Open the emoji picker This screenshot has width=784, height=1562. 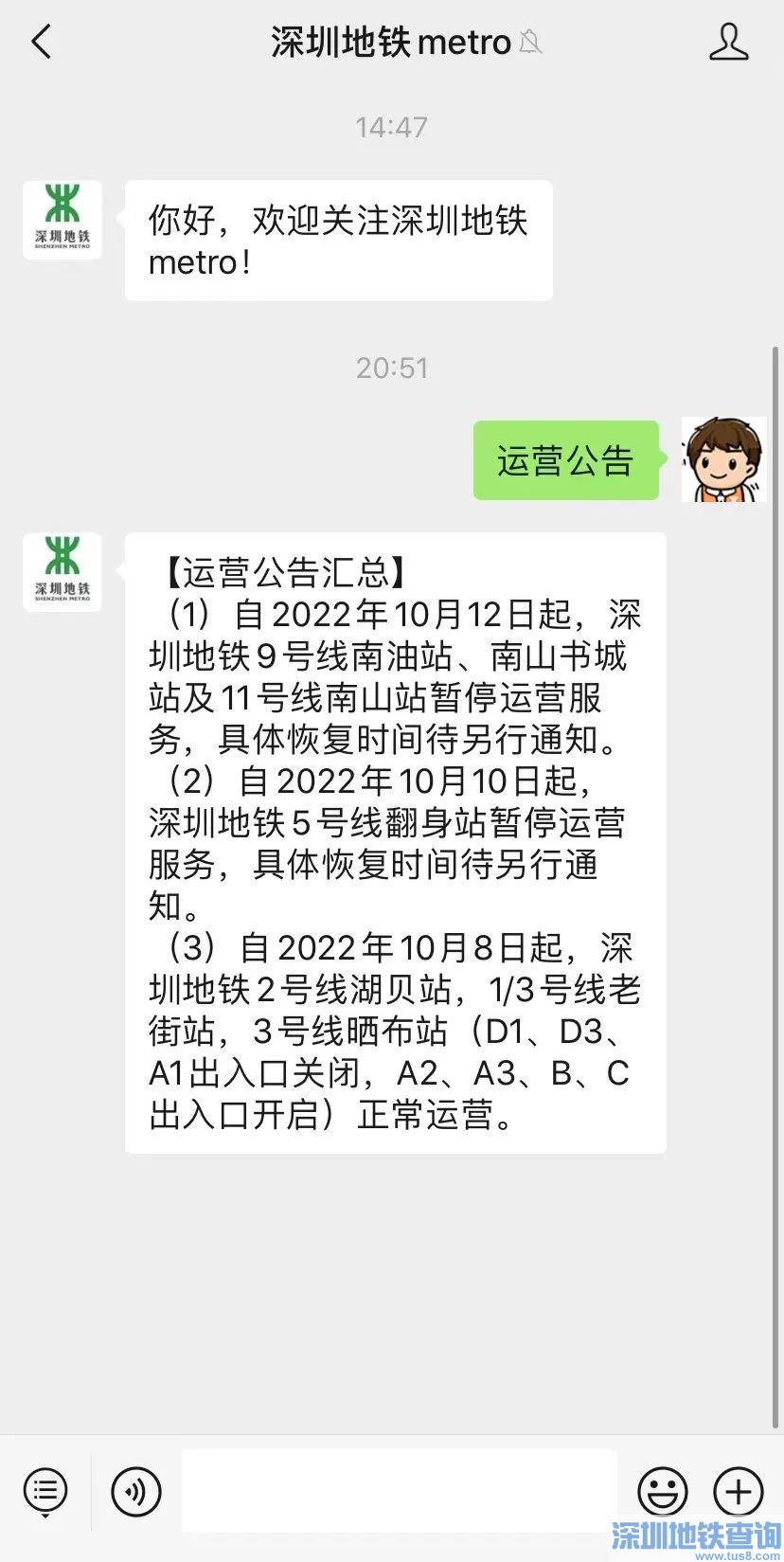click(662, 1492)
